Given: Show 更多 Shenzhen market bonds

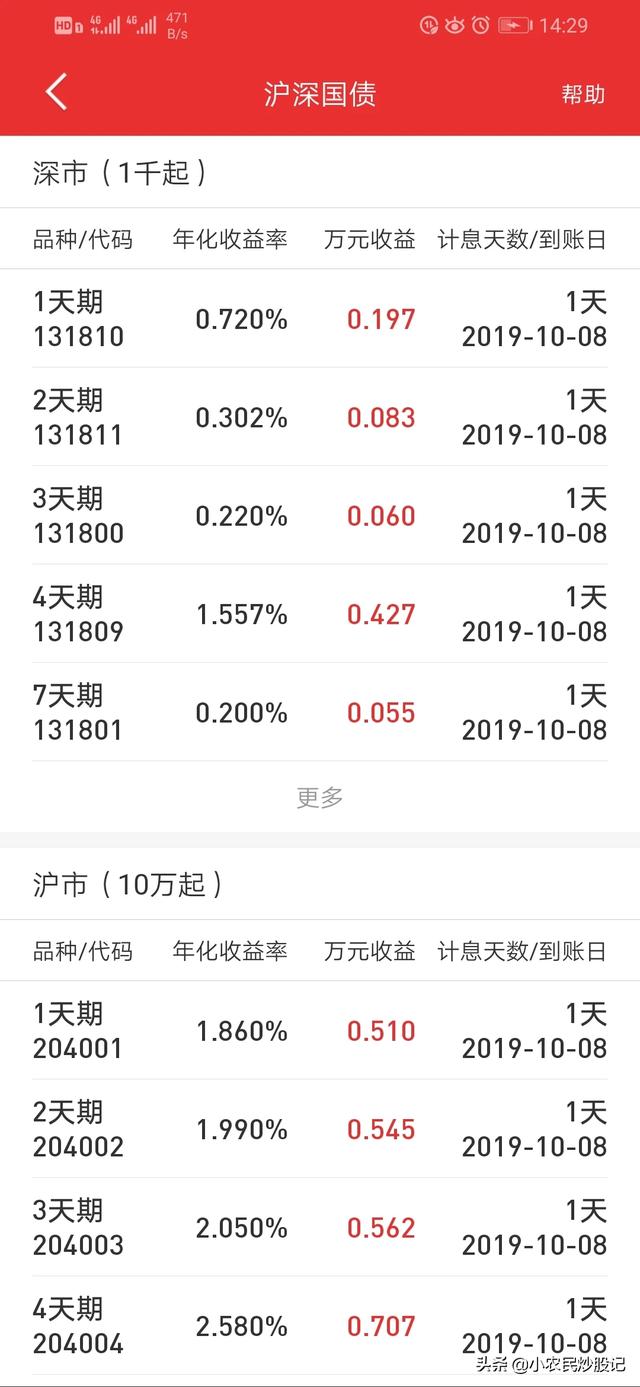Looking at the screenshot, I should point(320,797).
